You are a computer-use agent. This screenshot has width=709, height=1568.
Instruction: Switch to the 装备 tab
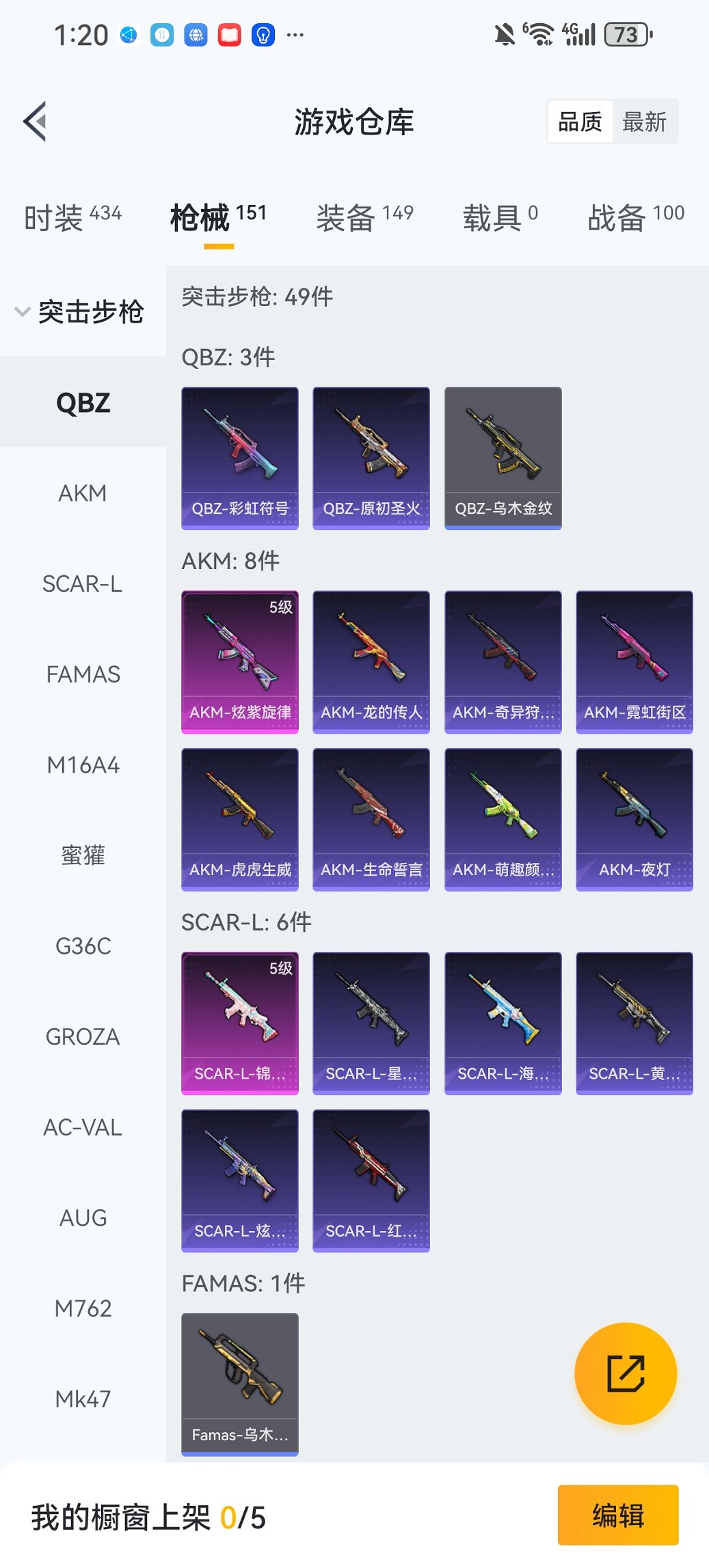click(364, 218)
